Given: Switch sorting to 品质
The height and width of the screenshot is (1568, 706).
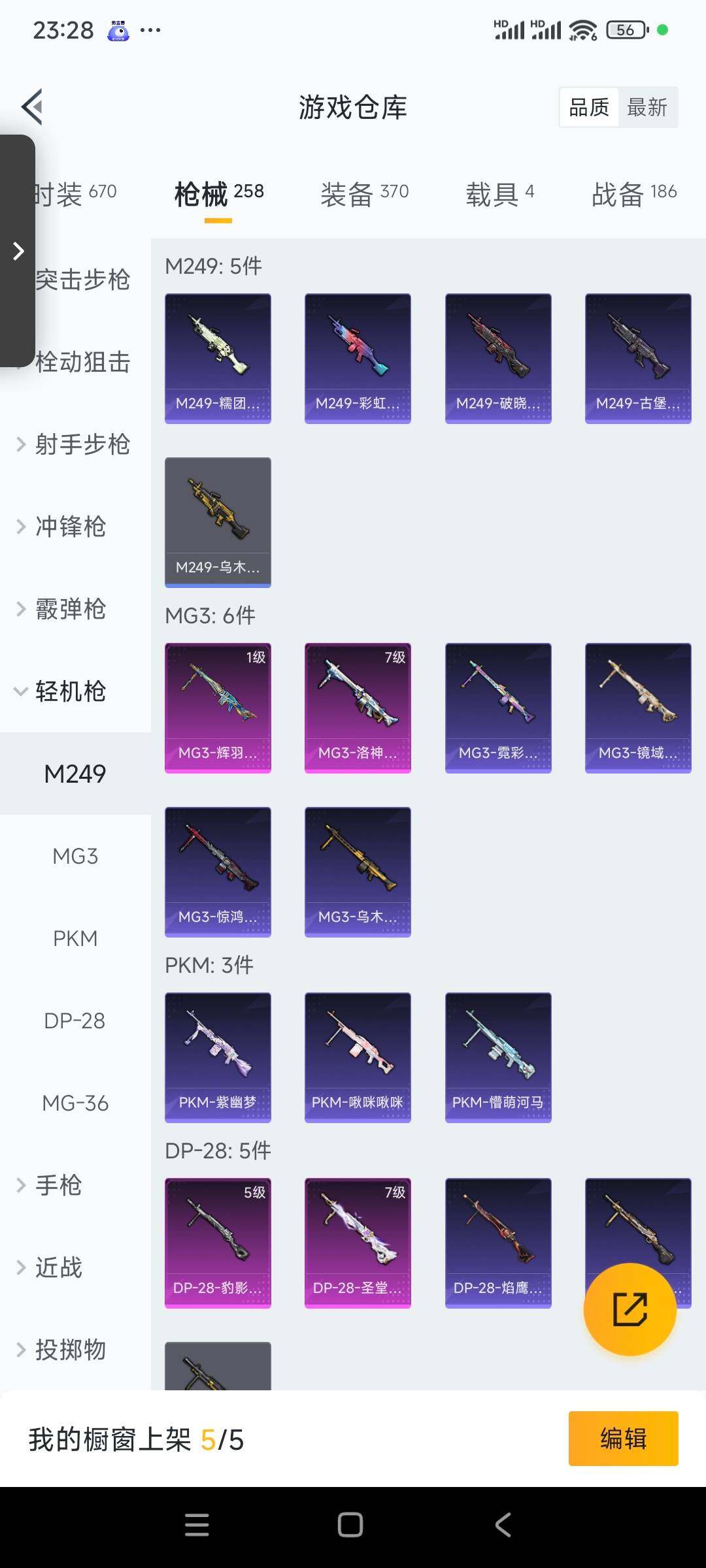Looking at the screenshot, I should click(589, 107).
